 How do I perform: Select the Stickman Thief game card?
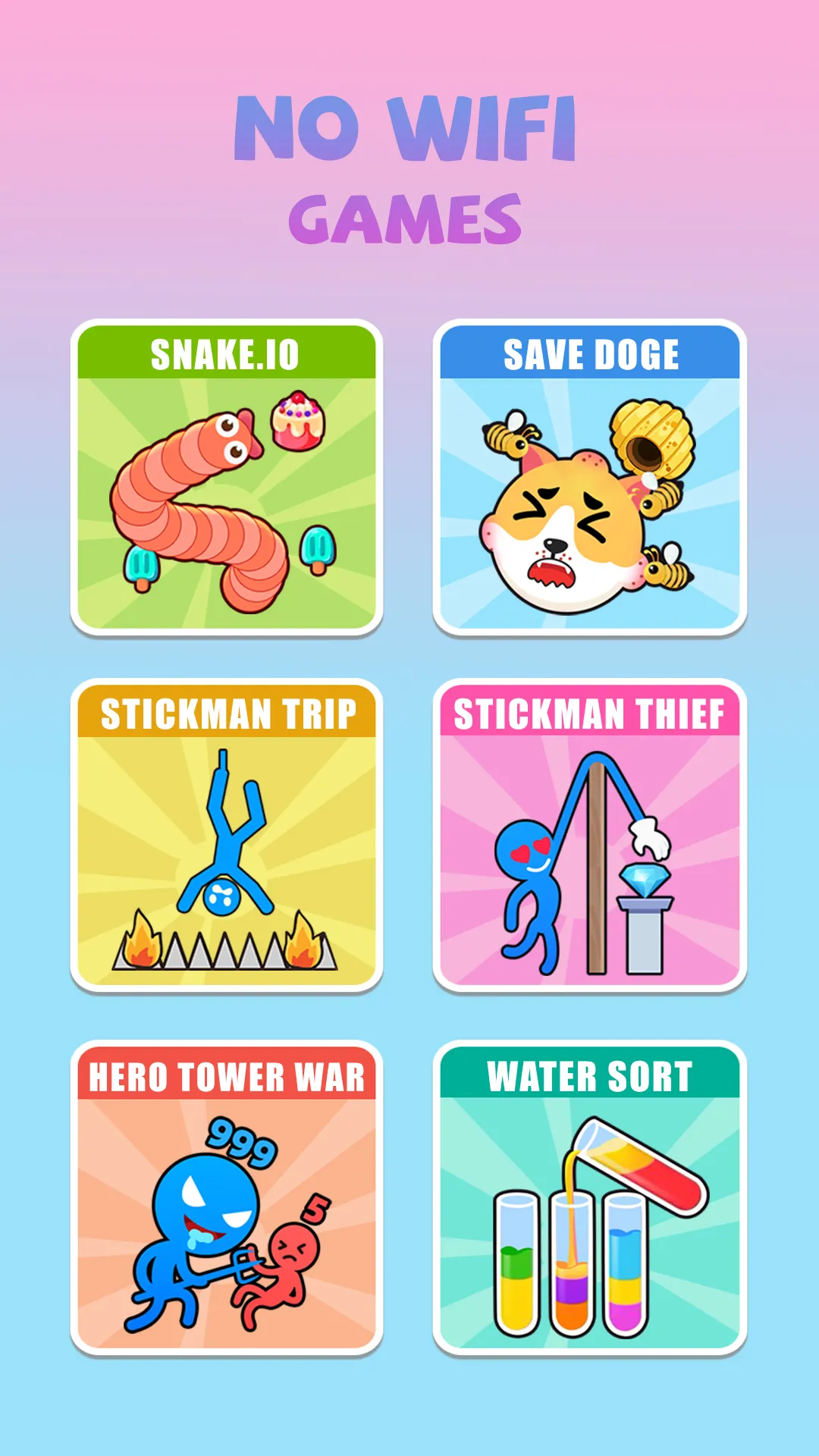[589, 836]
